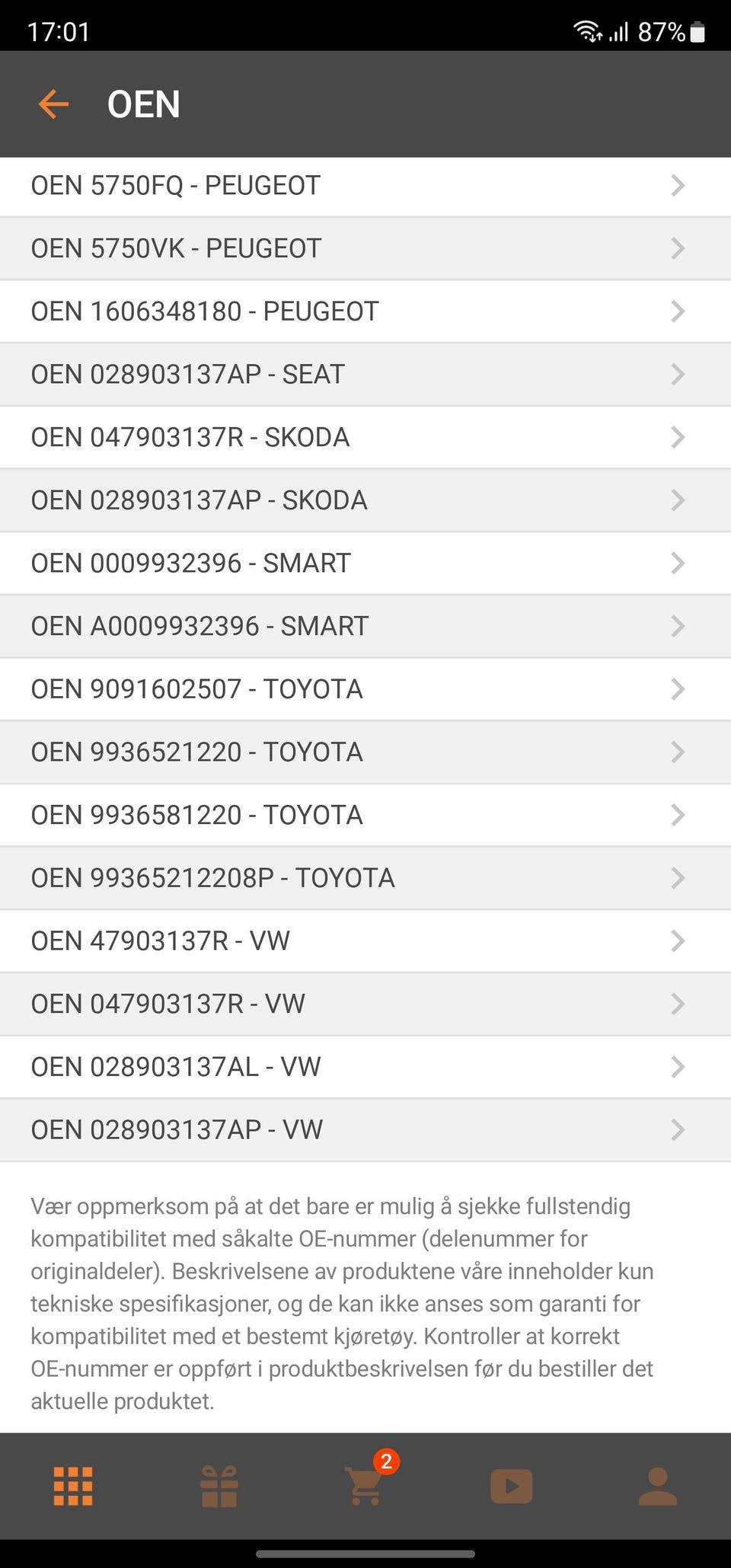Screen dimensions: 731x1568
Task: Select OEN 028903137AP - SKODA row
Action: [x=365, y=500]
